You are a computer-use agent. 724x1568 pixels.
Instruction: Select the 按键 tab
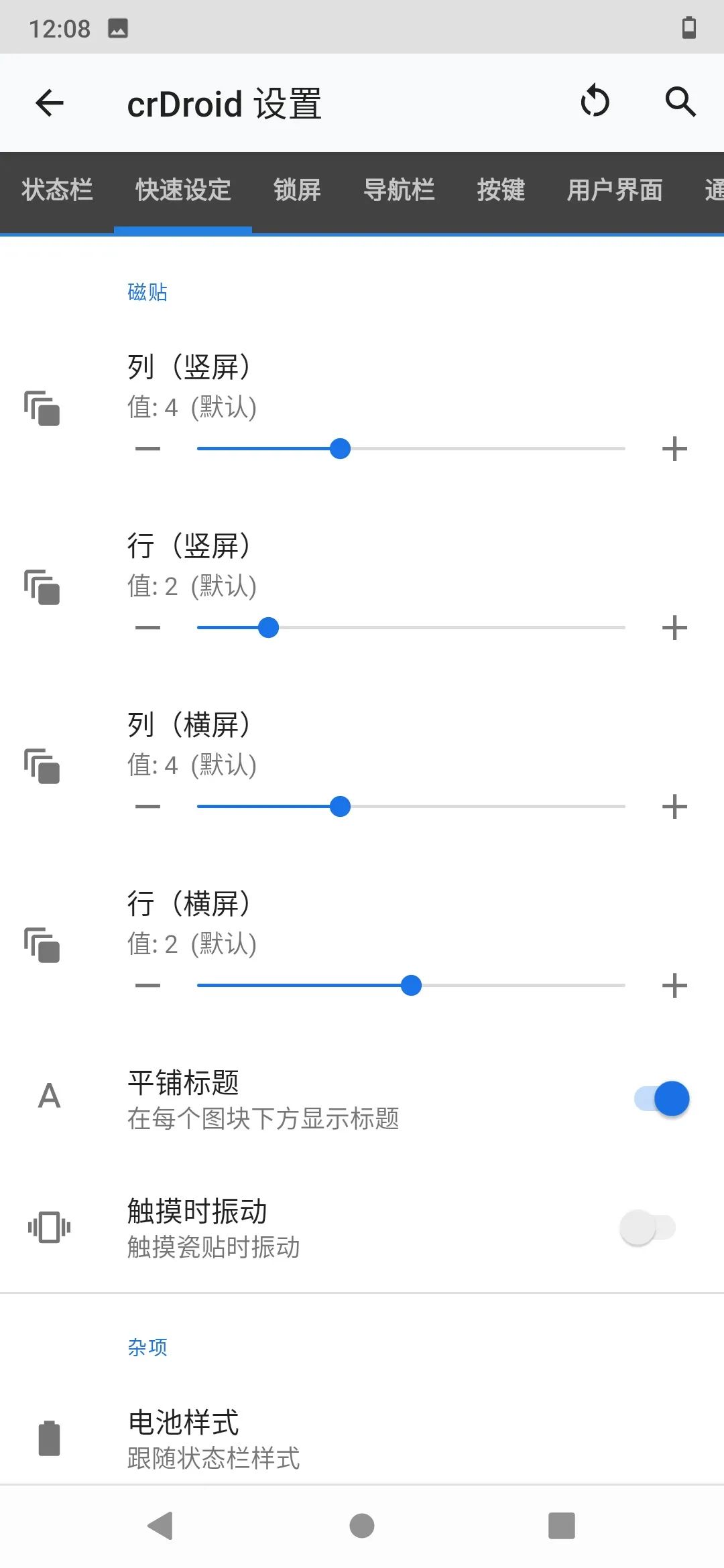click(x=501, y=190)
